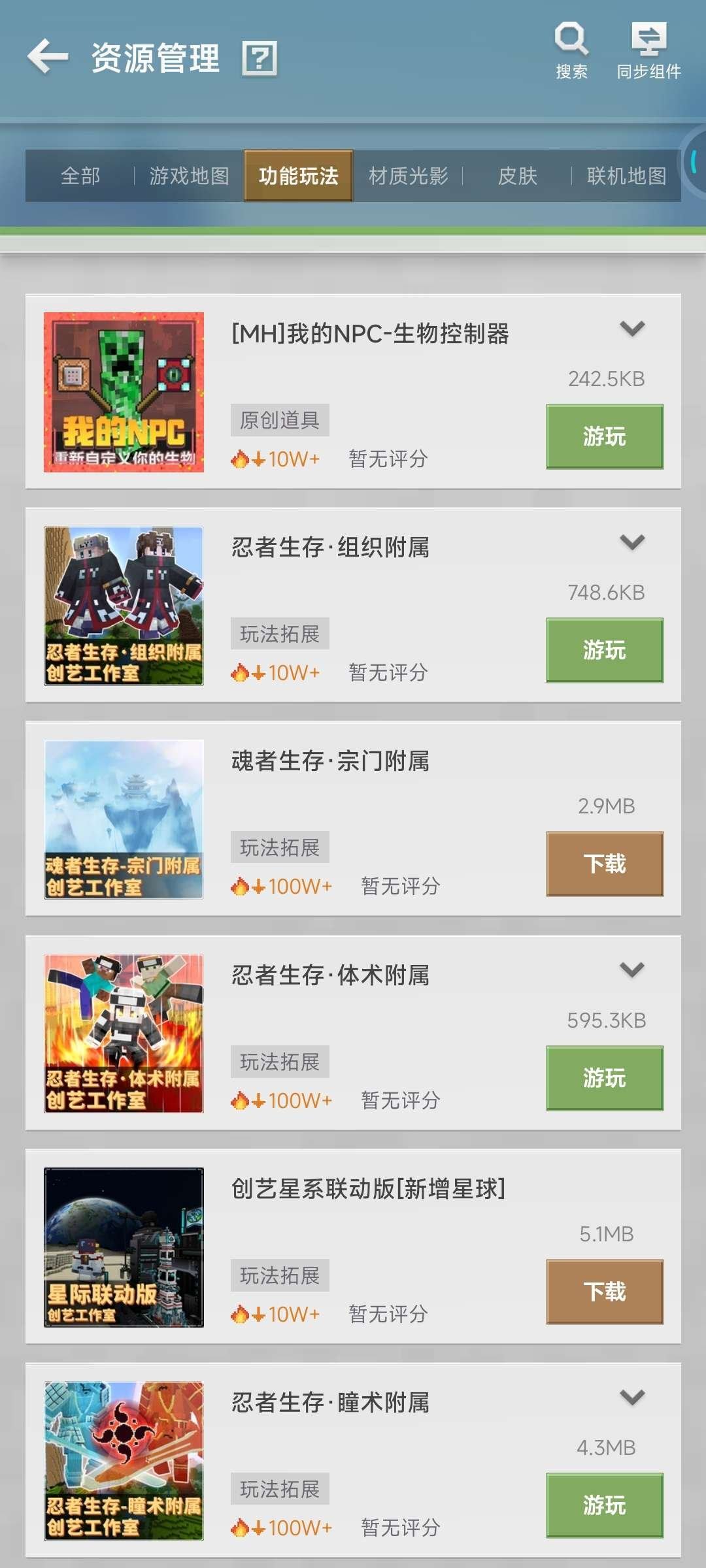This screenshot has width=706, height=1568.
Task: Click 下载 for 创艺星系联动版[新增星球]
Action: [603, 1290]
